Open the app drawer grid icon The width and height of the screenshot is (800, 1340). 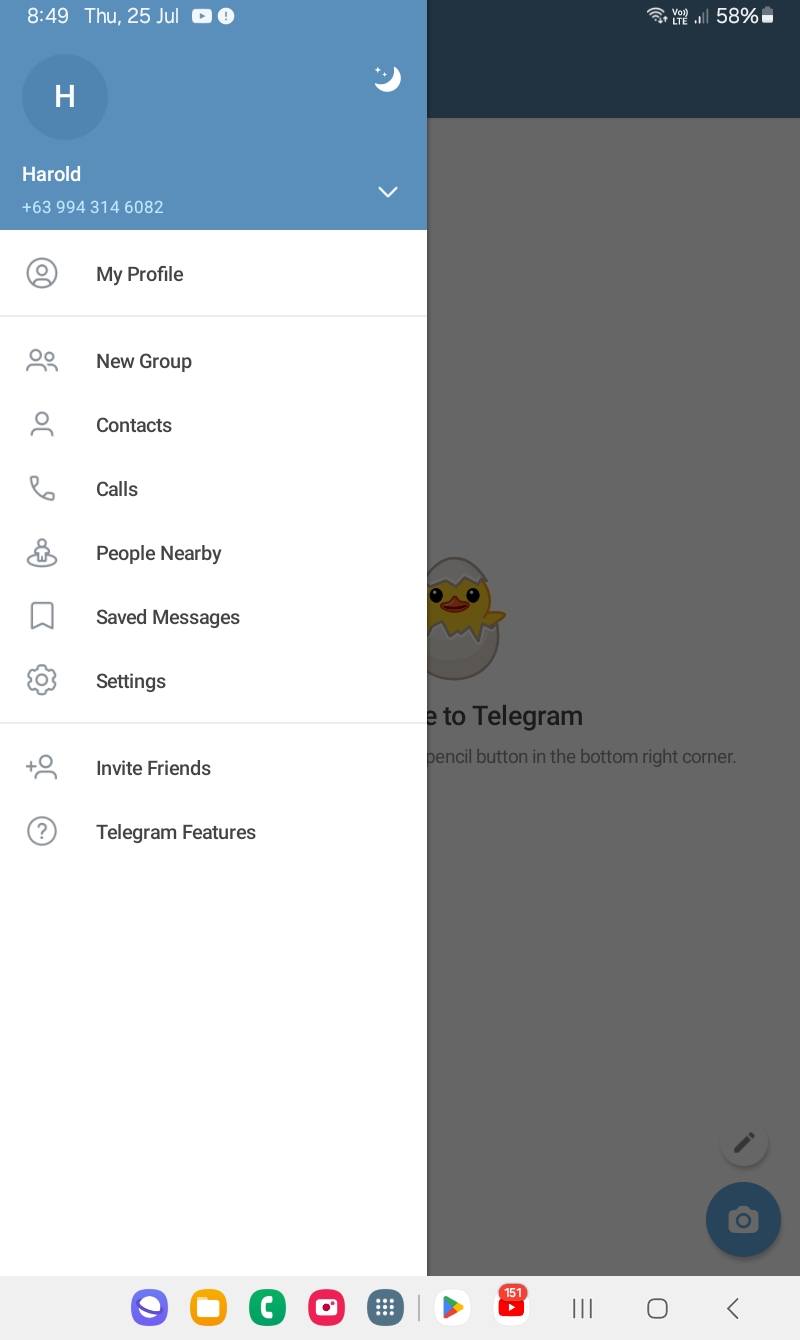pos(385,1307)
